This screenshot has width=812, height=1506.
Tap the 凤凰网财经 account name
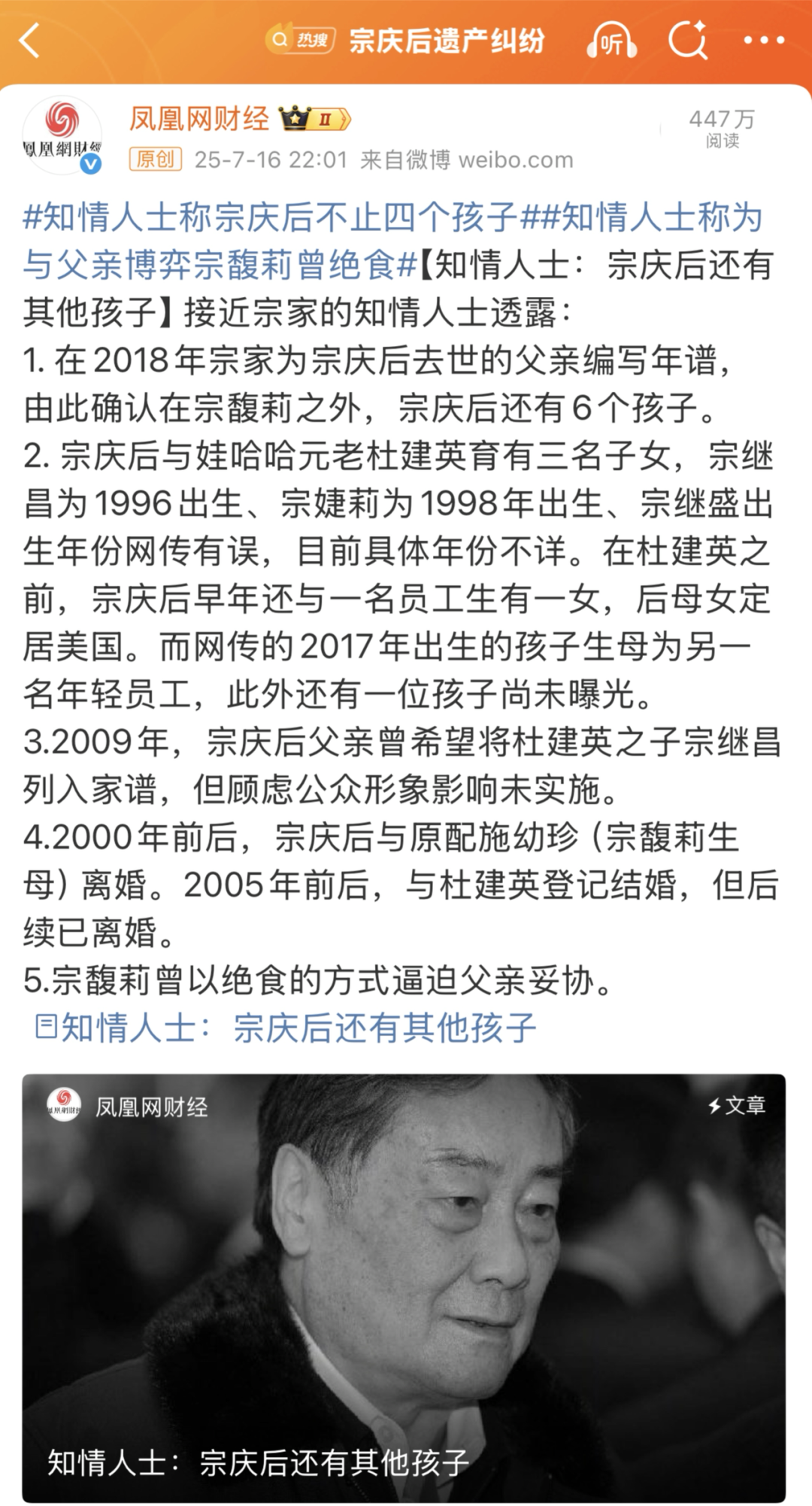(199, 119)
